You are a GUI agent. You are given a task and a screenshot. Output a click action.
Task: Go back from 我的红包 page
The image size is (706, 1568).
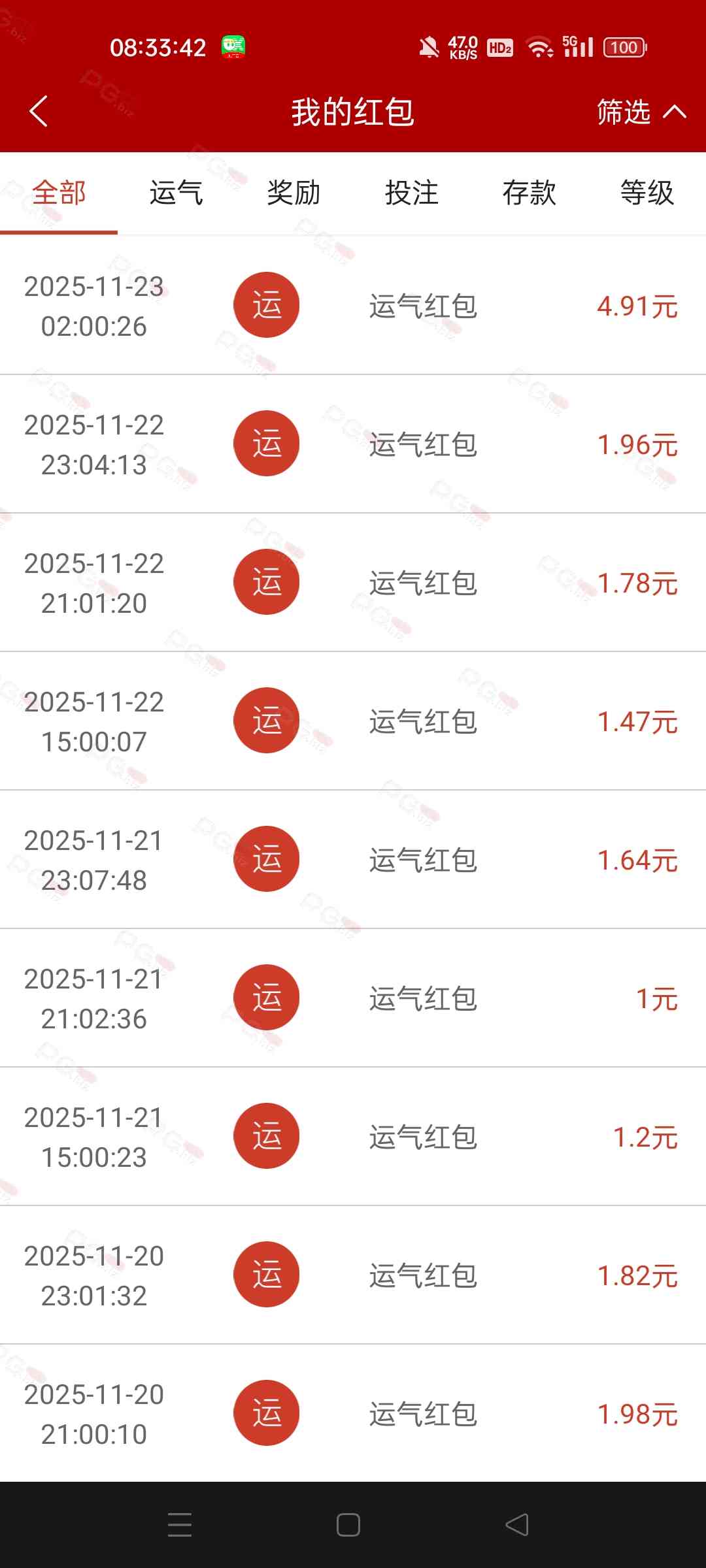tap(39, 111)
